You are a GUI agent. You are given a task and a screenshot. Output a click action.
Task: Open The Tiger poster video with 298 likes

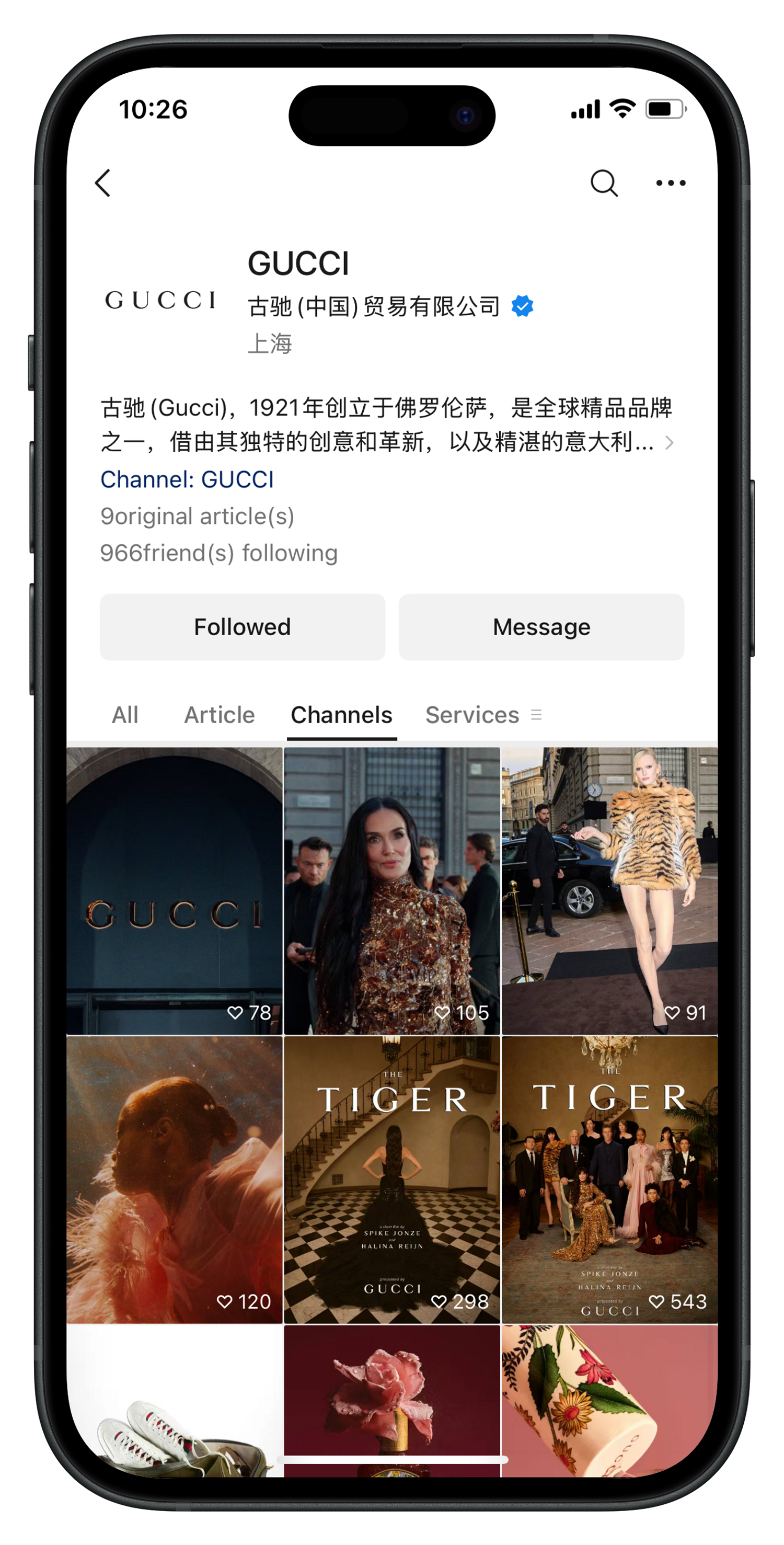point(391,1179)
